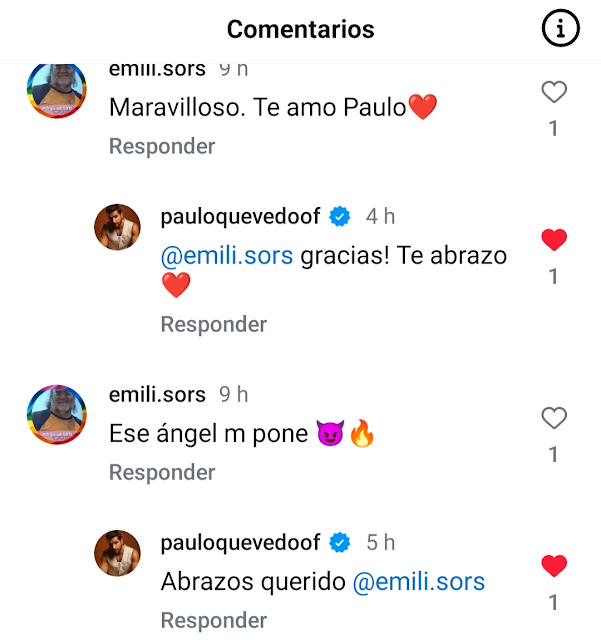Open the info icon beside Comentarios
This screenshot has width=601, height=640.
click(561, 30)
